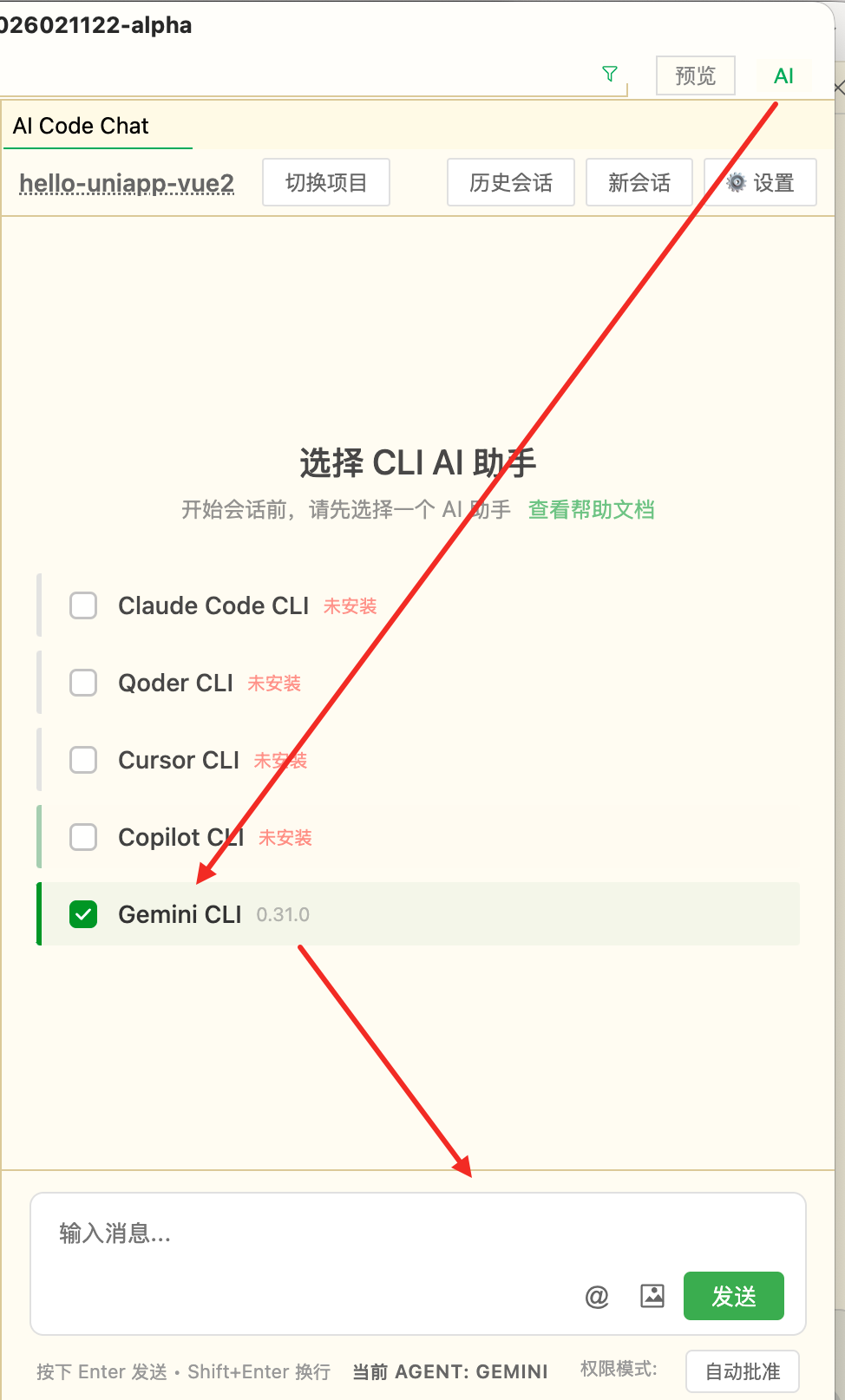The image size is (845, 1400).
Task: Open the AI Code Chat tab
Action: click(x=82, y=127)
